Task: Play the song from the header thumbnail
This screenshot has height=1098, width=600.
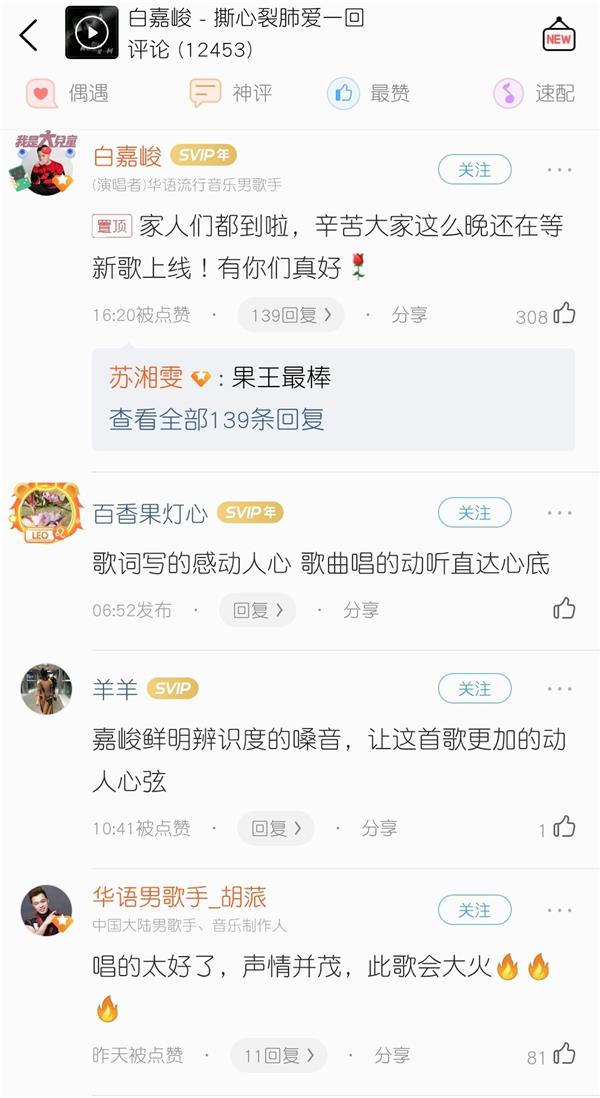Action: pyautogui.click(x=92, y=32)
